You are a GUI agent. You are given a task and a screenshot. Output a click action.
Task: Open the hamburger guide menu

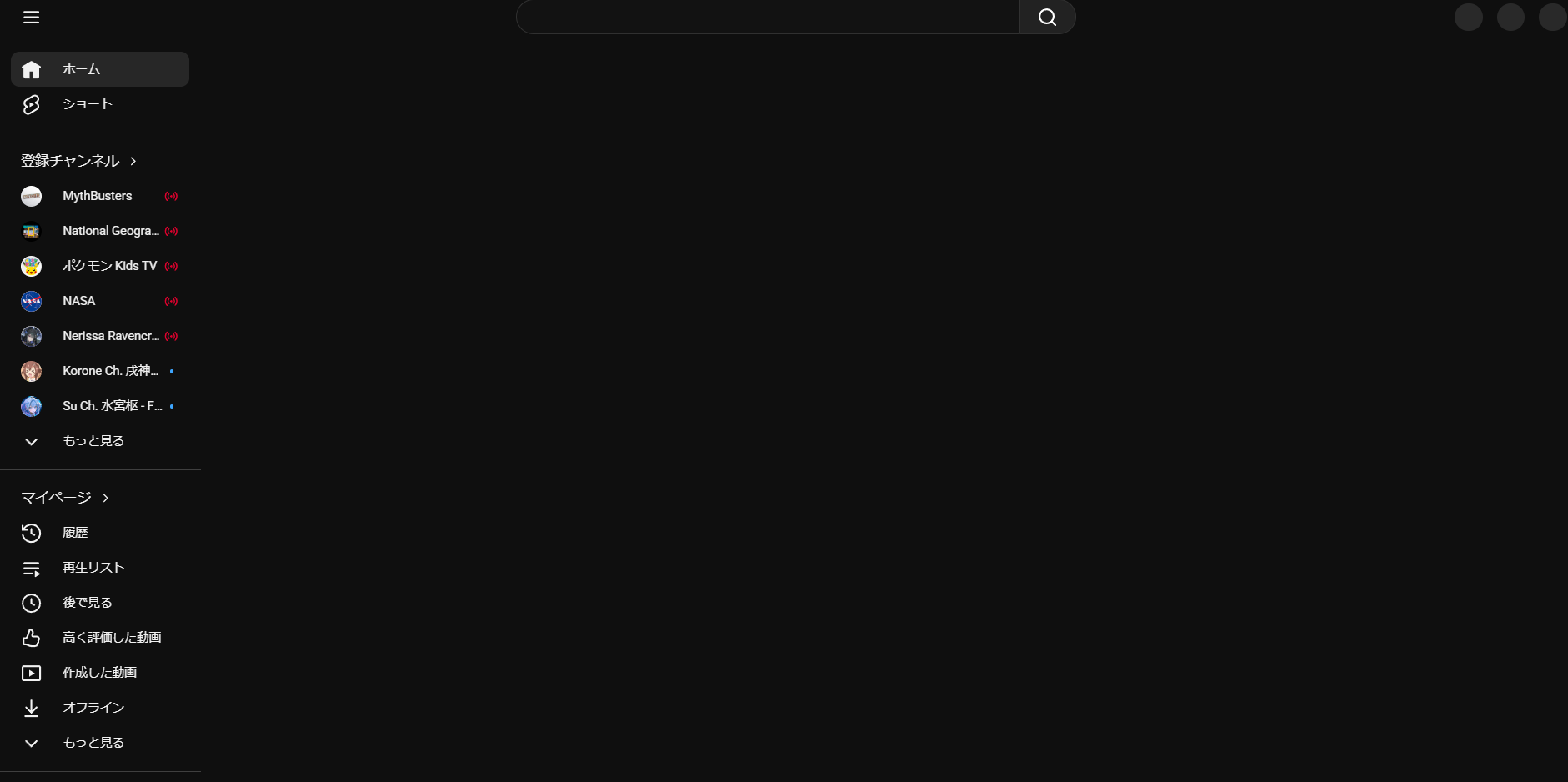click(31, 18)
